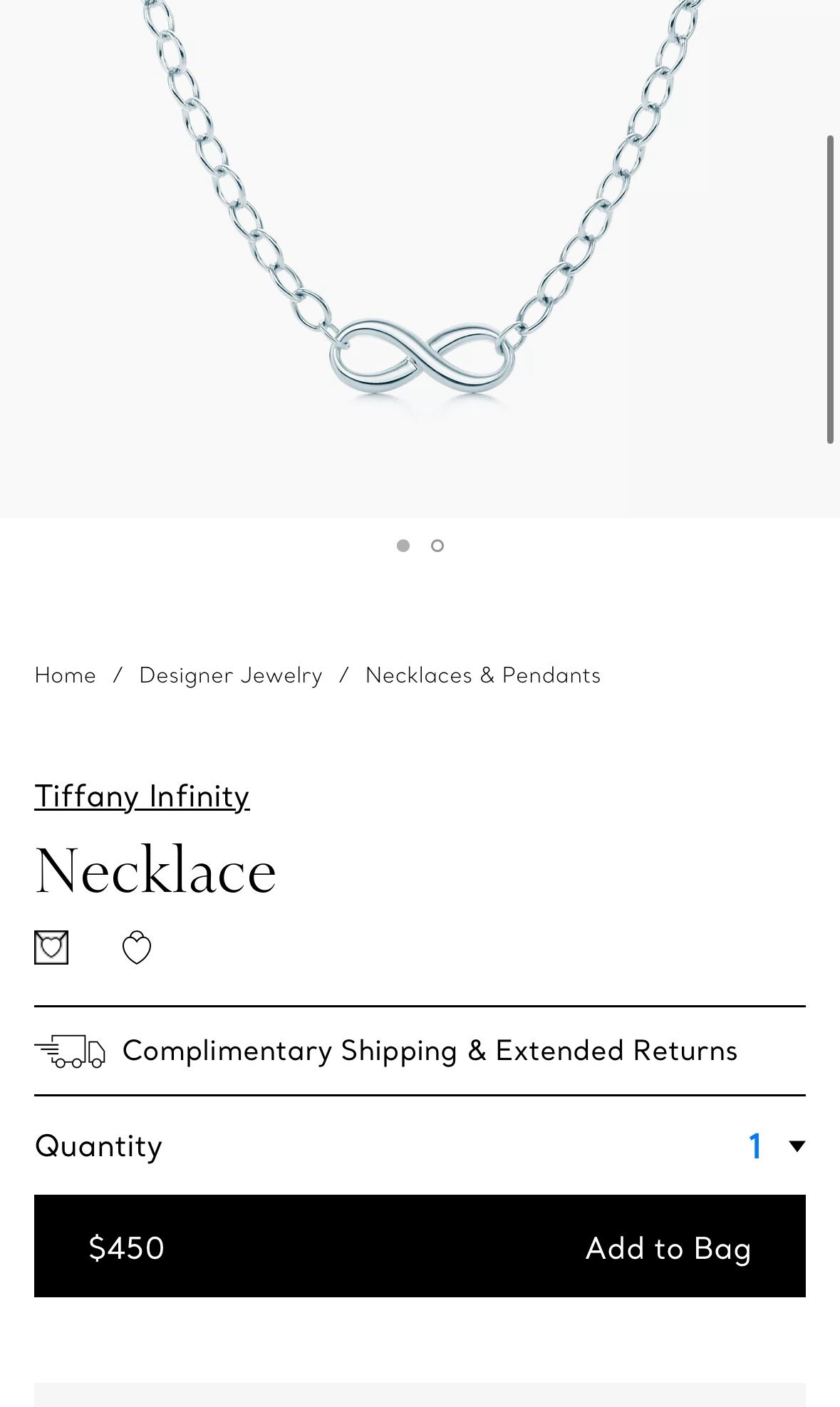Open Complimentary Shipping & Extended Returns info
The height and width of the screenshot is (1407, 840).
tap(420, 1051)
